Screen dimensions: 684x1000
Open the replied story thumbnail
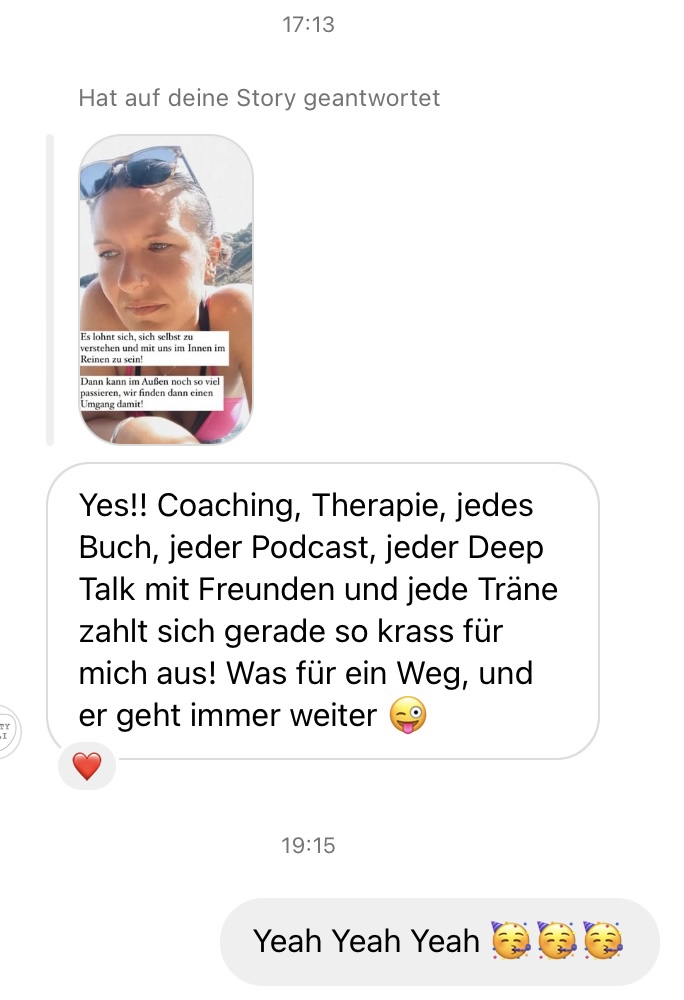coord(165,290)
